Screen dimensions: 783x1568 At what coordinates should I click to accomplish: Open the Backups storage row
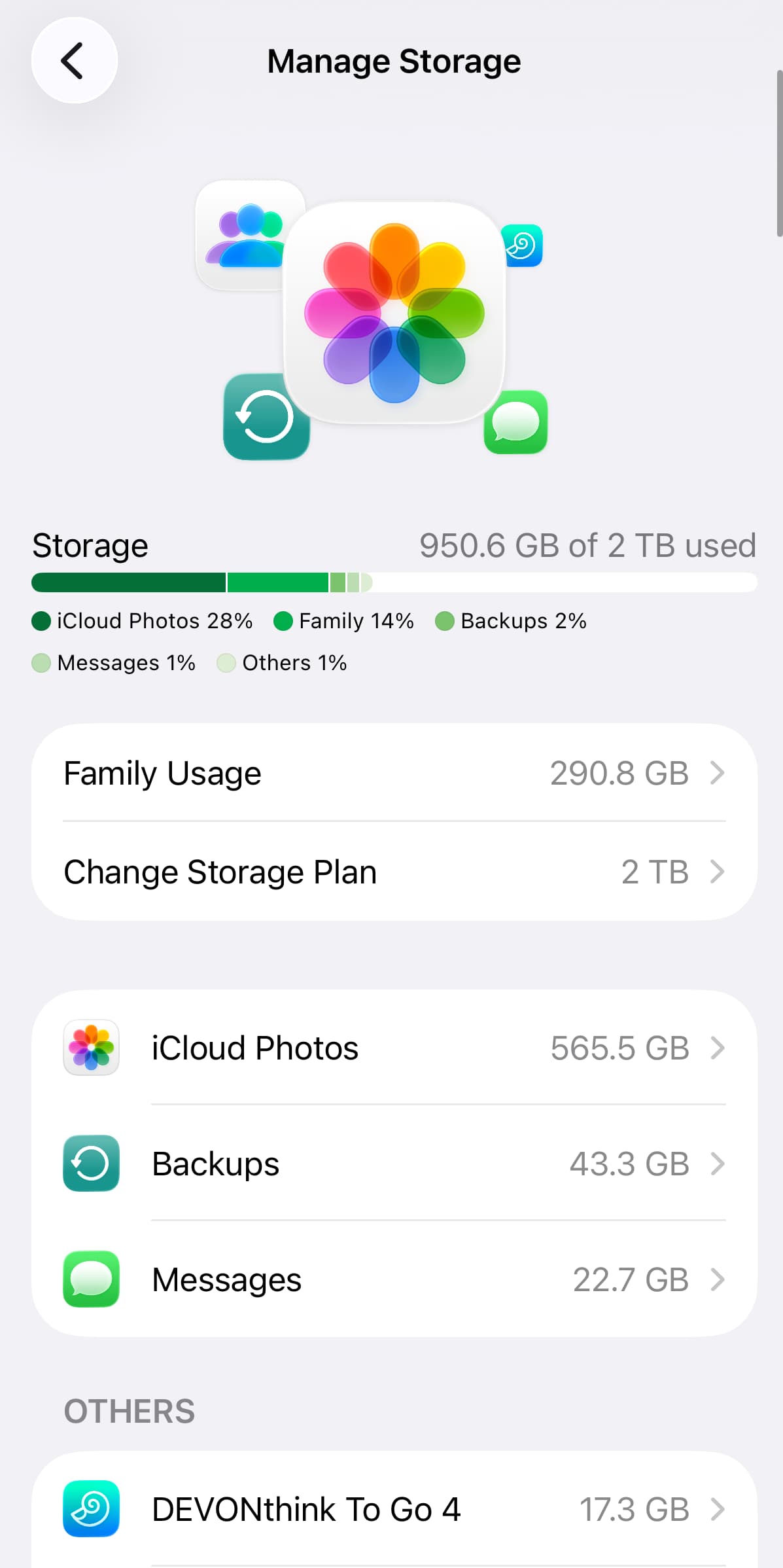click(x=394, y=1164)
